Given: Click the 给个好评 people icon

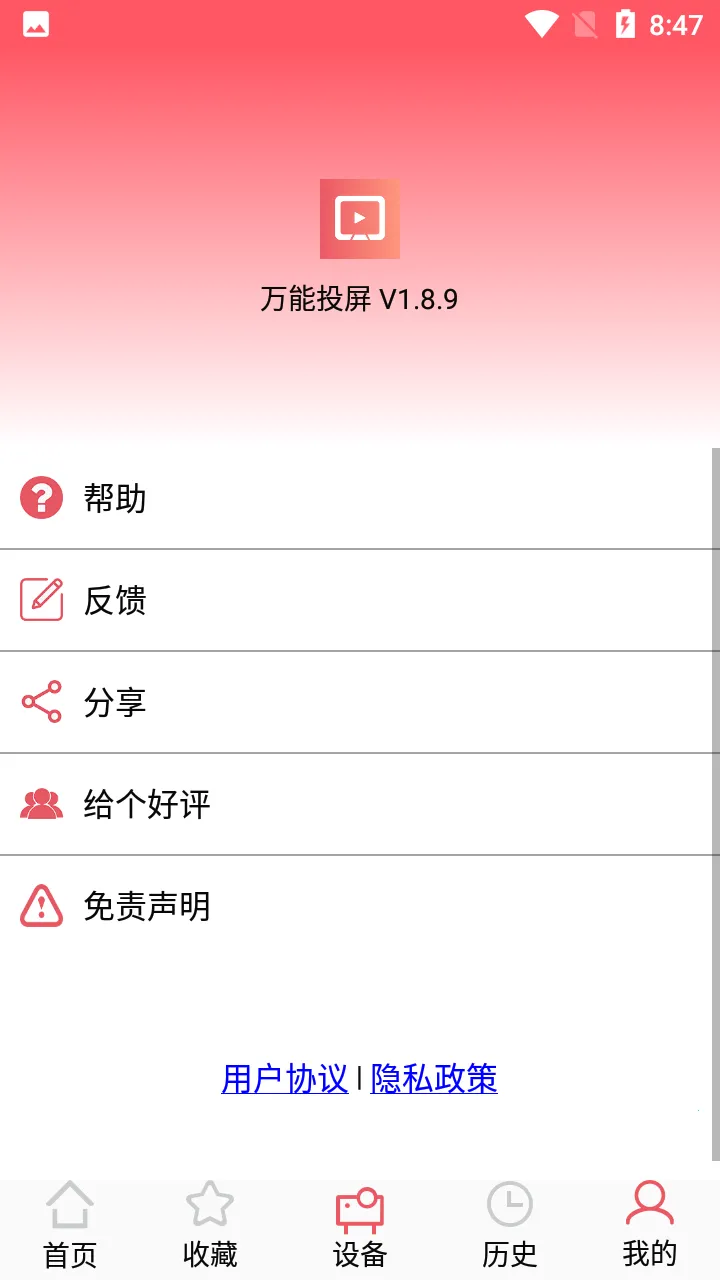Looking at the screenshot, I should 41,804.
